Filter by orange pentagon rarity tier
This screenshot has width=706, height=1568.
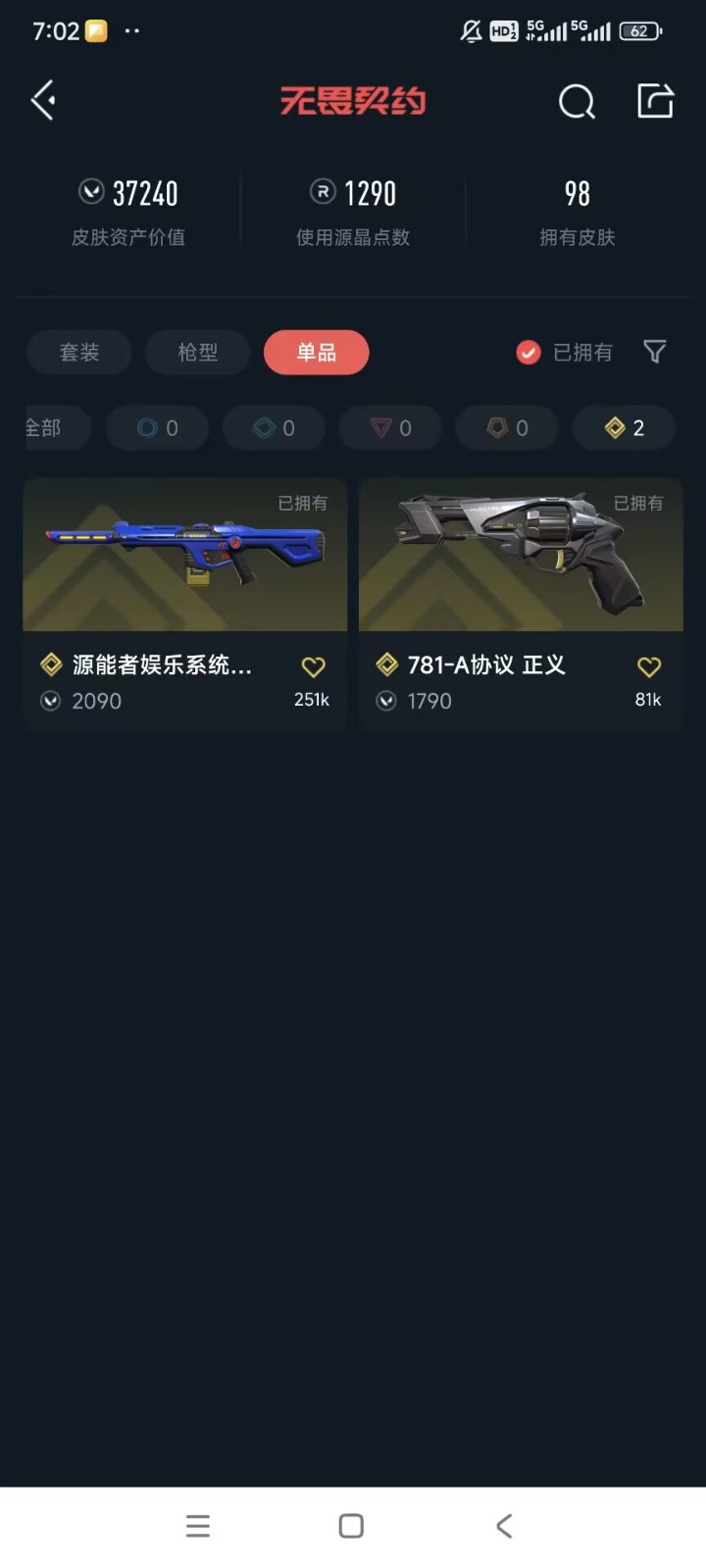[x=507, y=428]
